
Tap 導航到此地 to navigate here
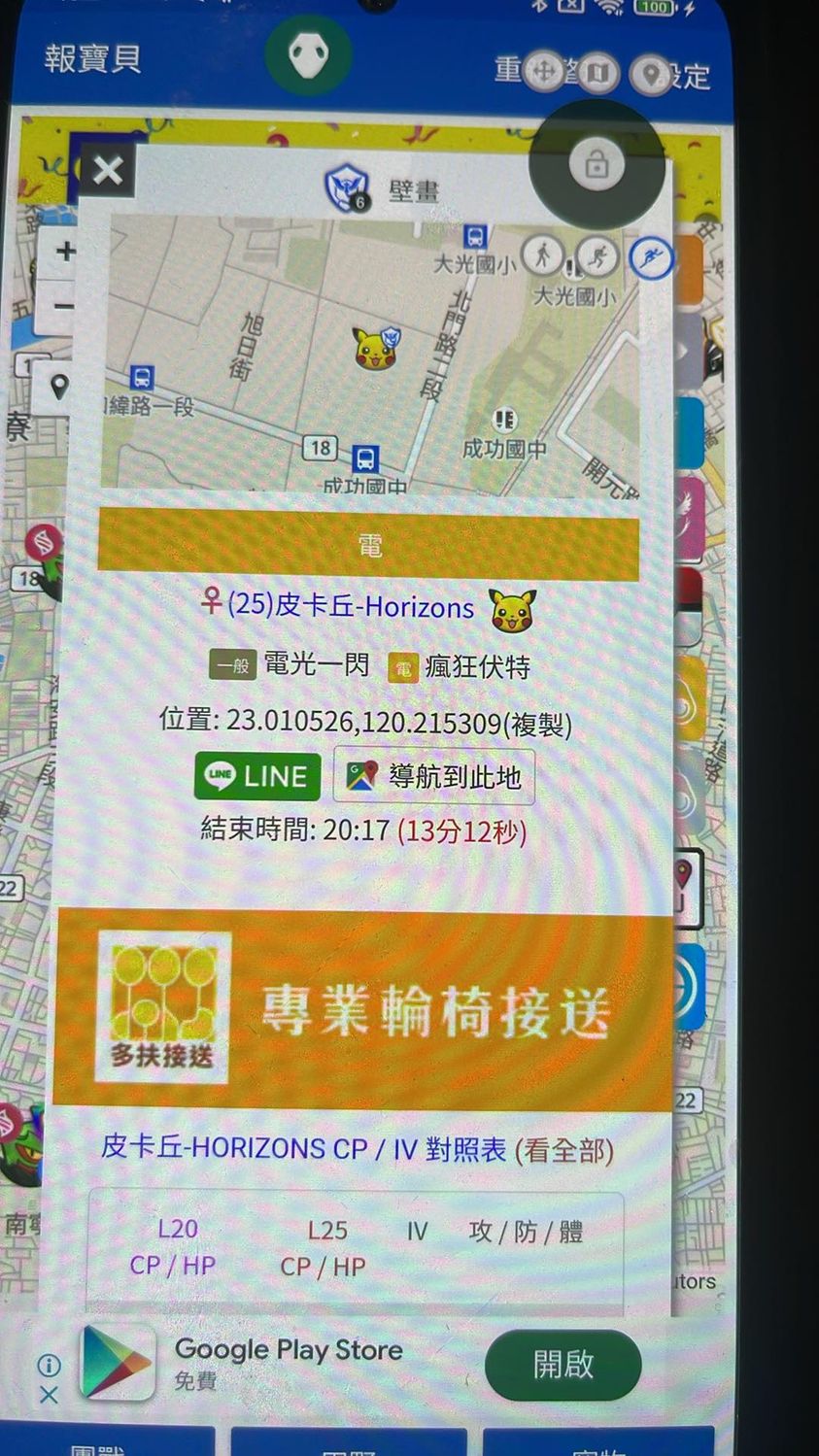click(434, 776)
